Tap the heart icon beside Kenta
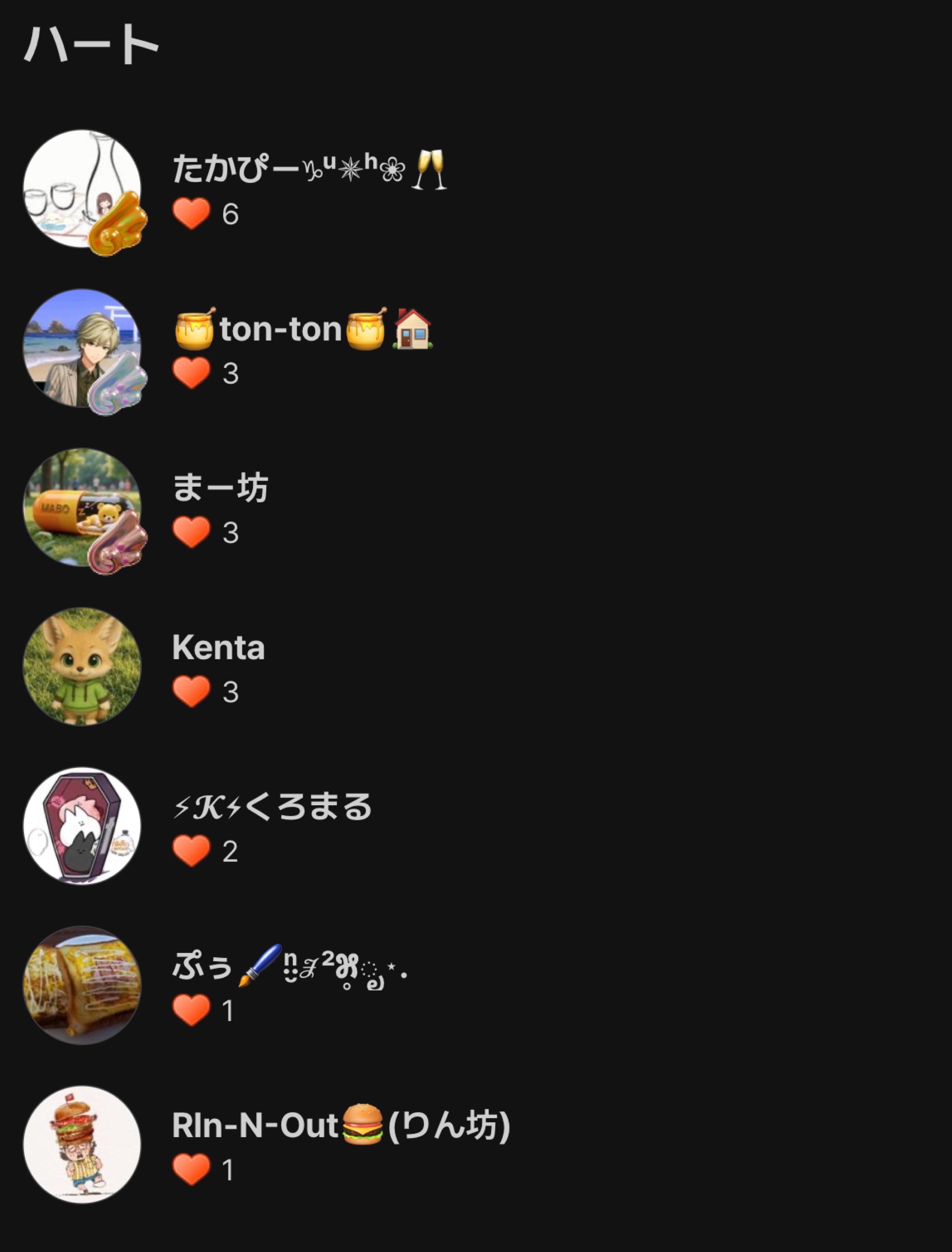 pos(191,691)
